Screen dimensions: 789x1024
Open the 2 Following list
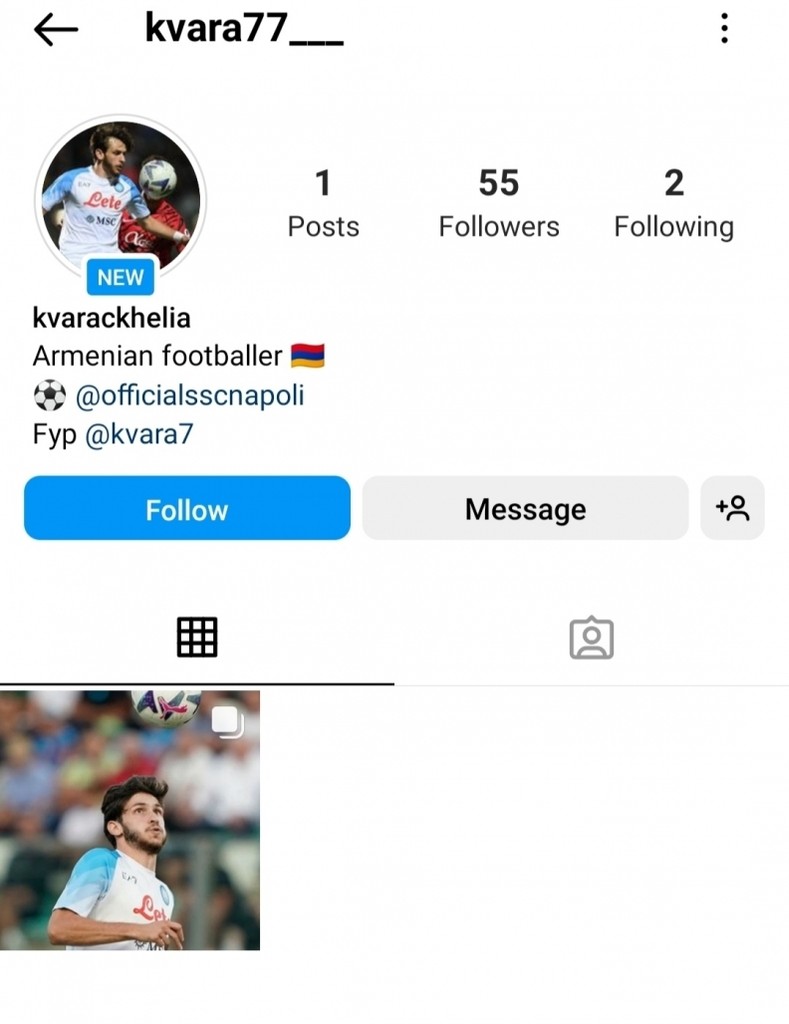[x=673, y=203]
